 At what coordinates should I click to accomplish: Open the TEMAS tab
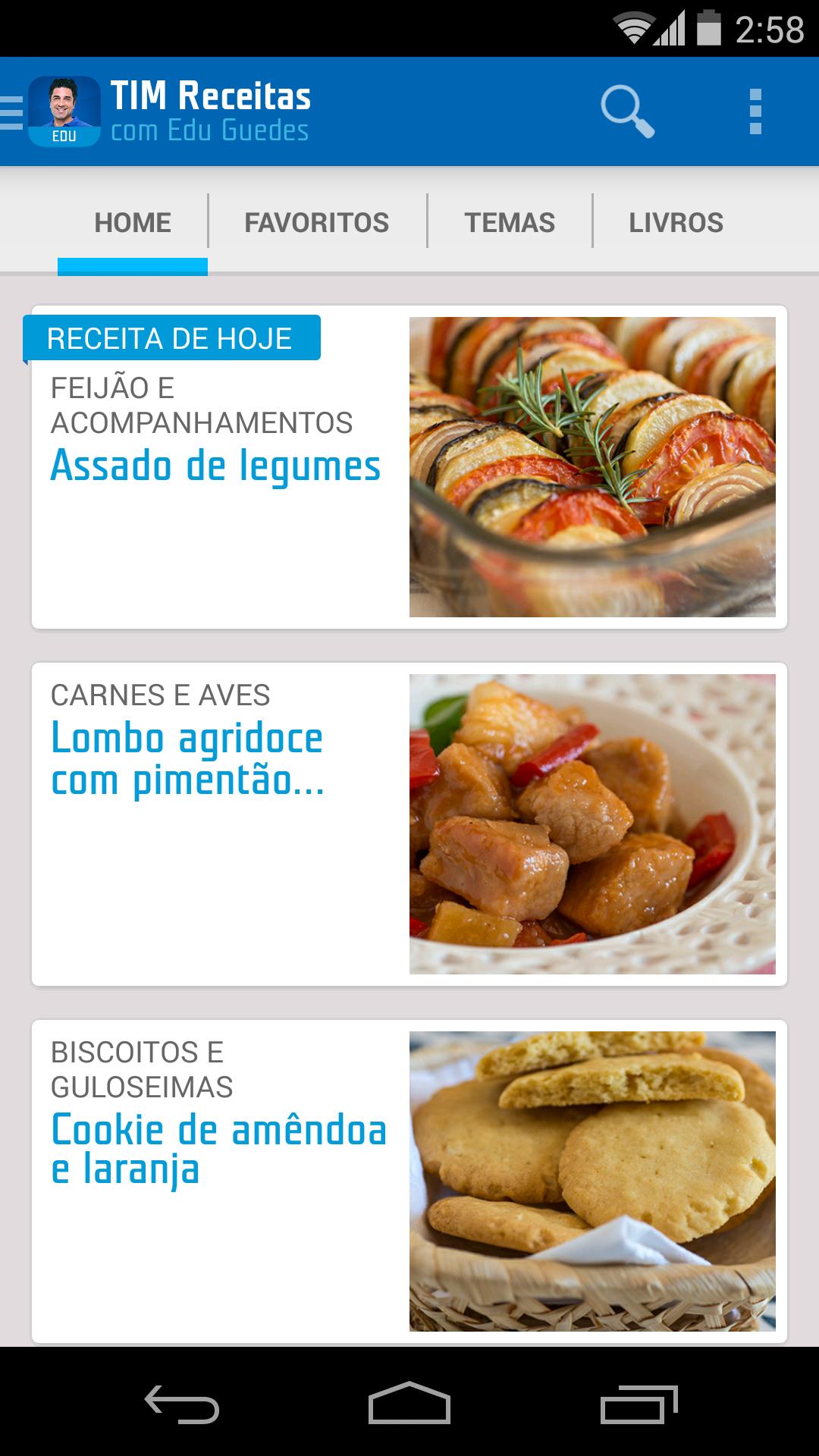tap(510, 222)
